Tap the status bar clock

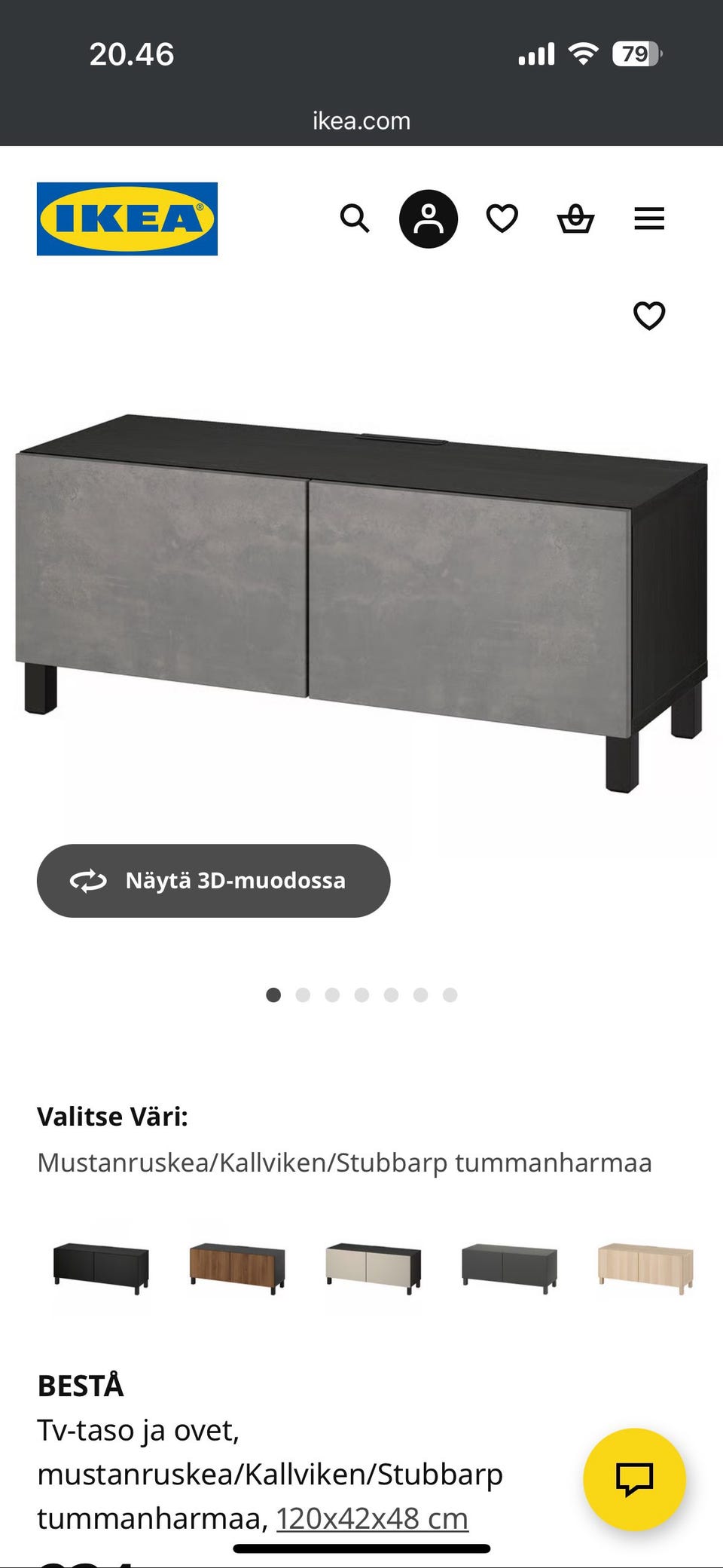point(132,53)
